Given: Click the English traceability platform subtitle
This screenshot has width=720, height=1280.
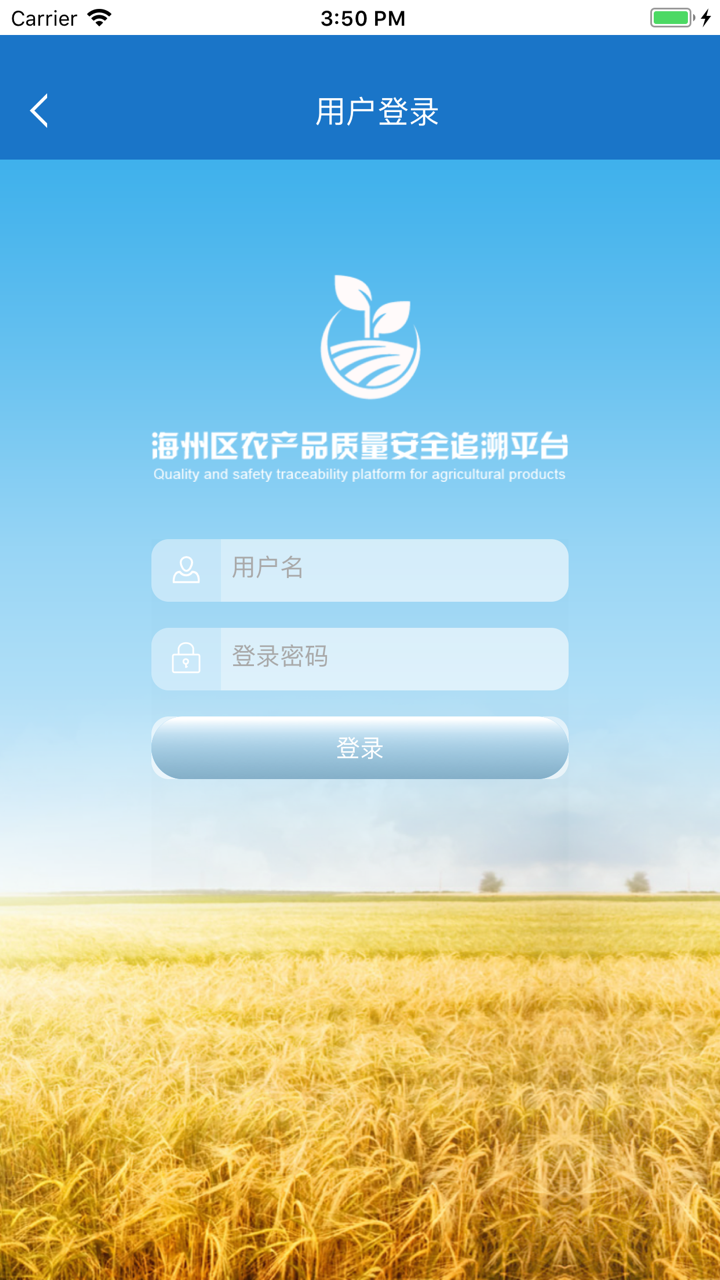Looking at the screenshot, I should click(x=362, y=475).
